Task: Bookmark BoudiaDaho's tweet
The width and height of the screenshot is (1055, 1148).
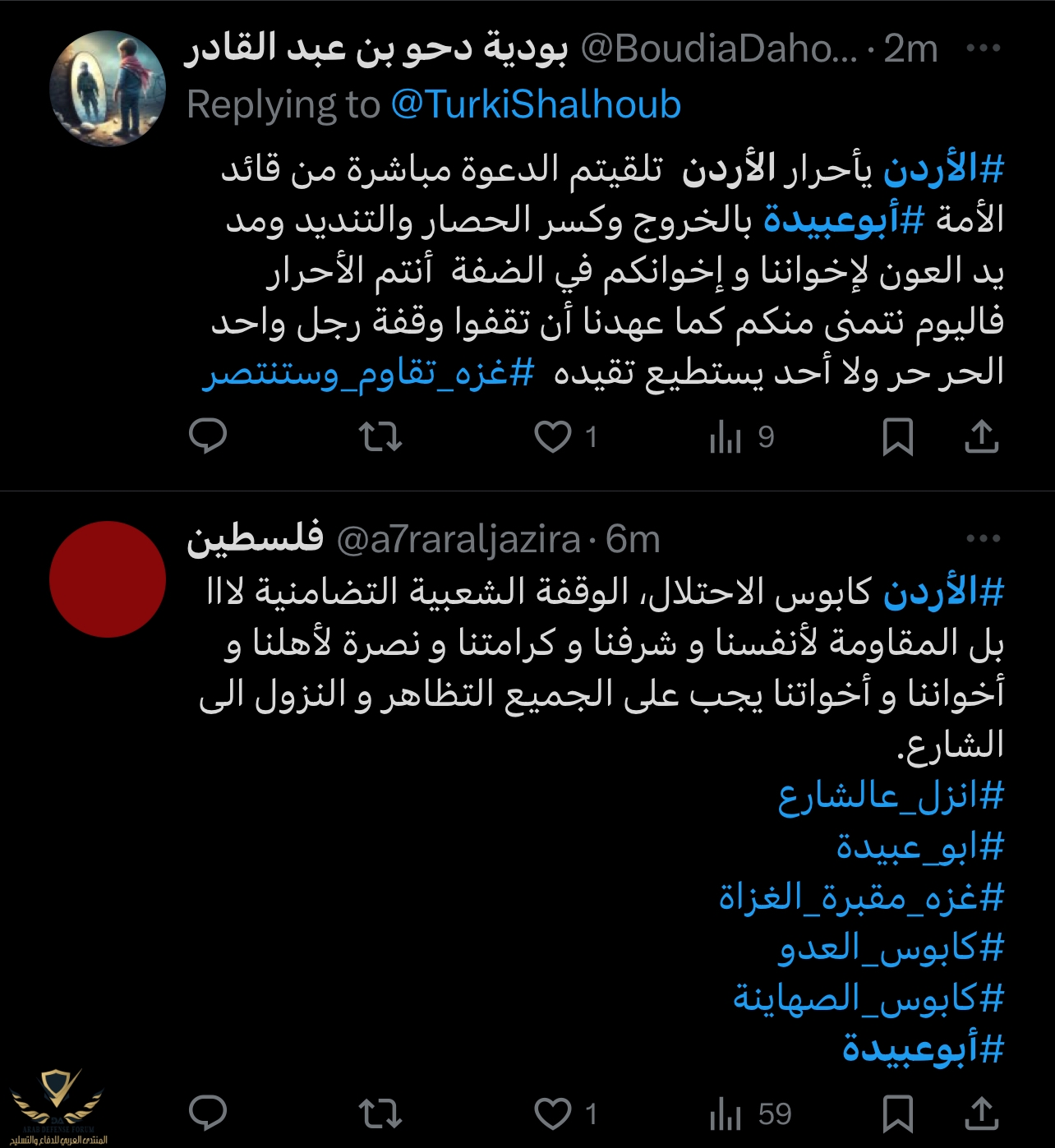Action: pos(897,436)
